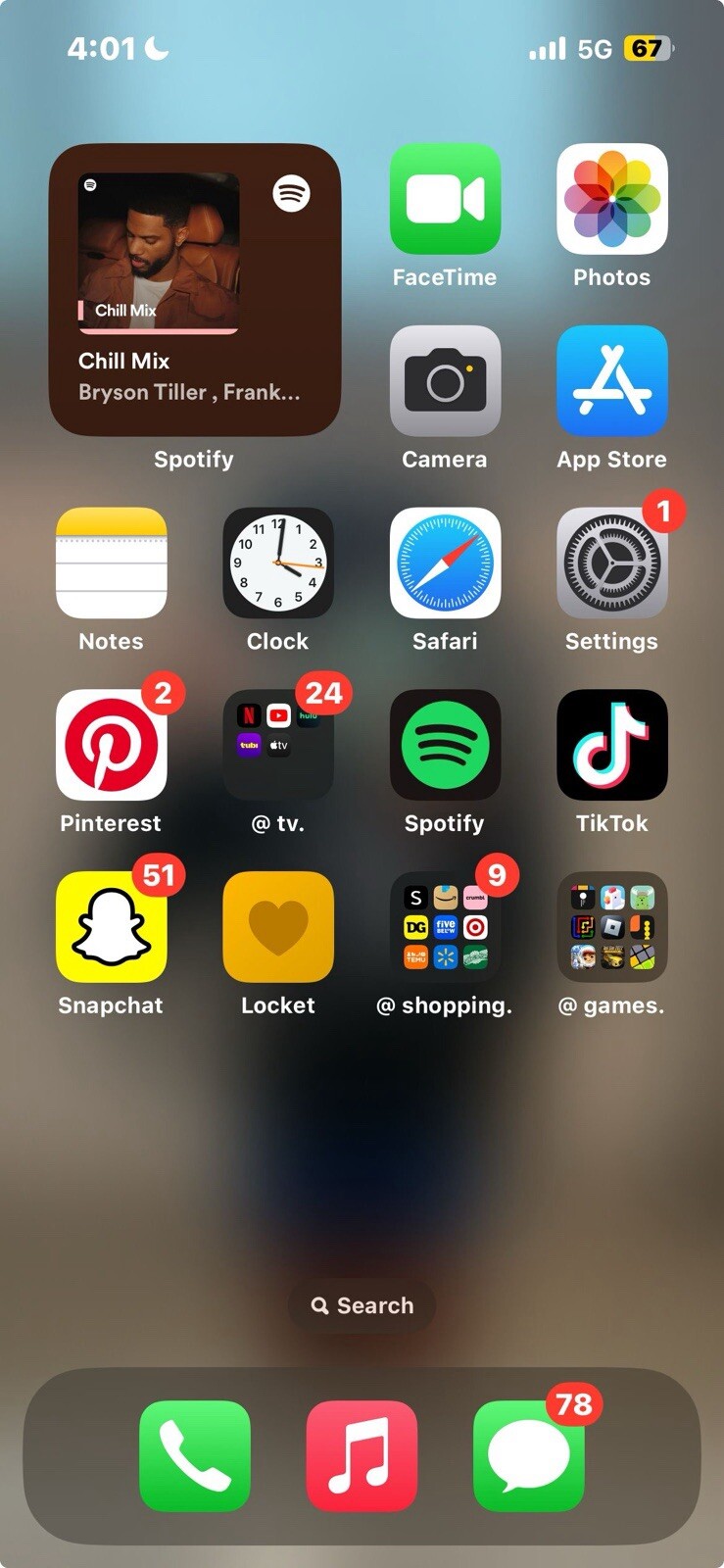Open the FaceTime app
The height and width of the screenshot is (1568, 724).
click(x=445, y=201)
